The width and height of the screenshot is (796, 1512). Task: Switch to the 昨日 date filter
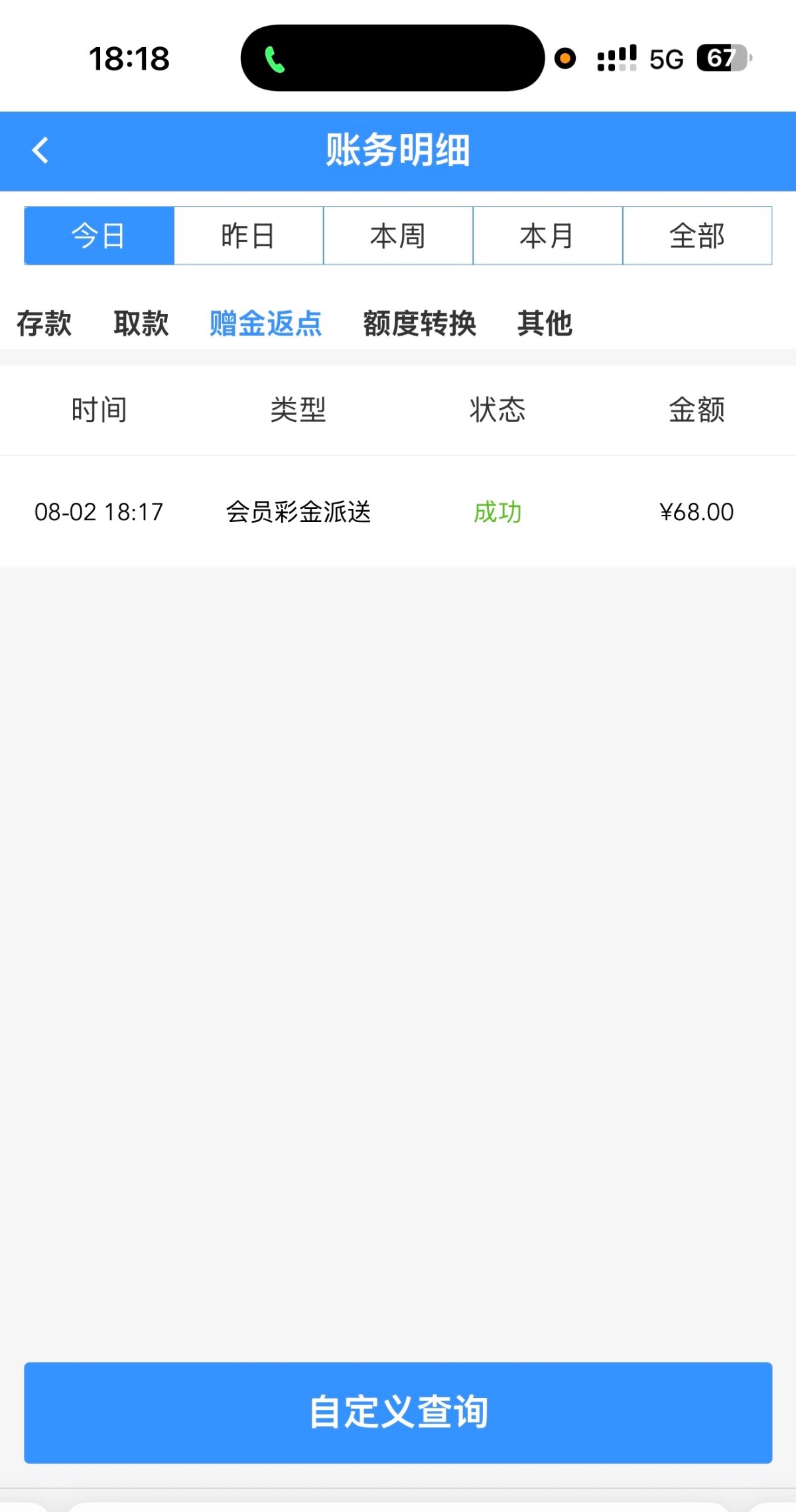(248, 236)
